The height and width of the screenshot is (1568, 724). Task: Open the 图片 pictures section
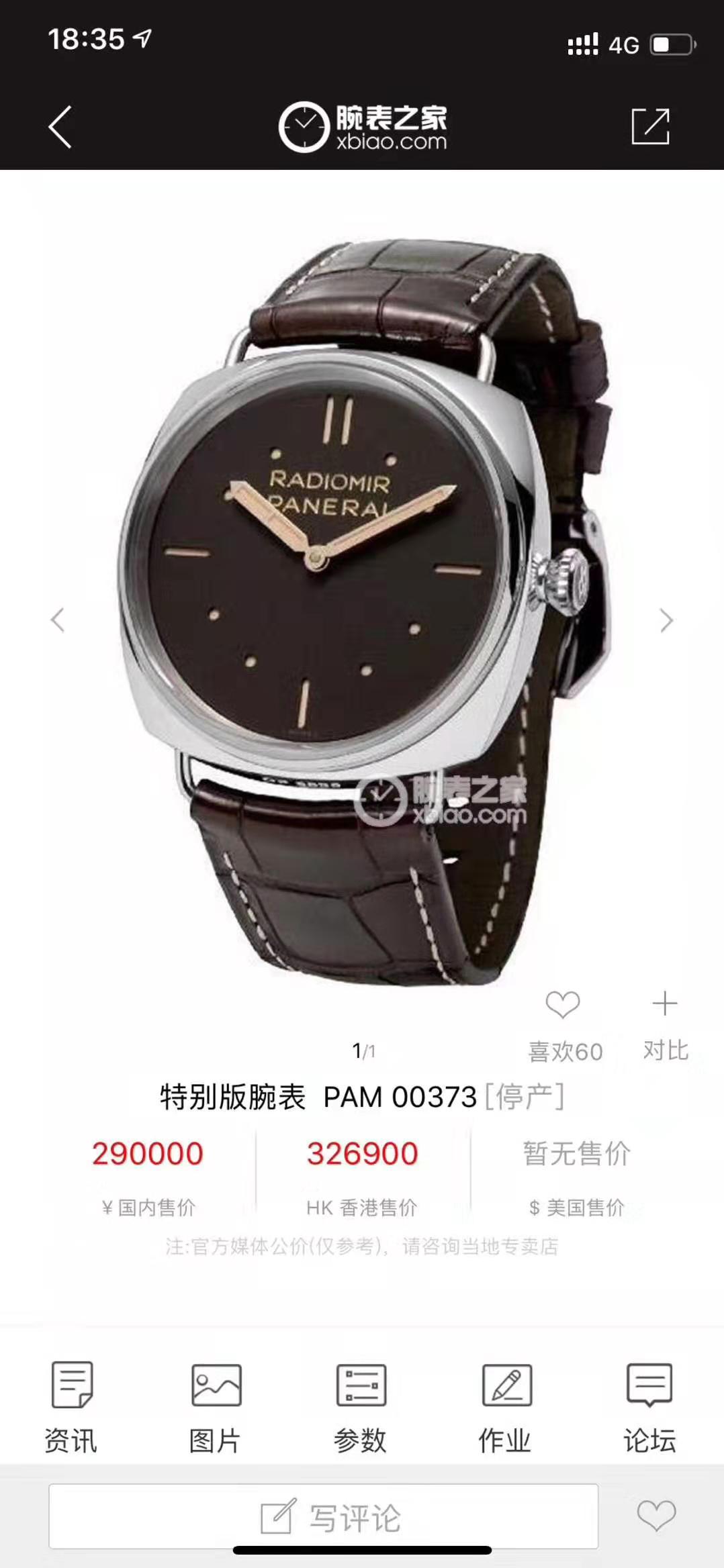tap(216, 1406)
